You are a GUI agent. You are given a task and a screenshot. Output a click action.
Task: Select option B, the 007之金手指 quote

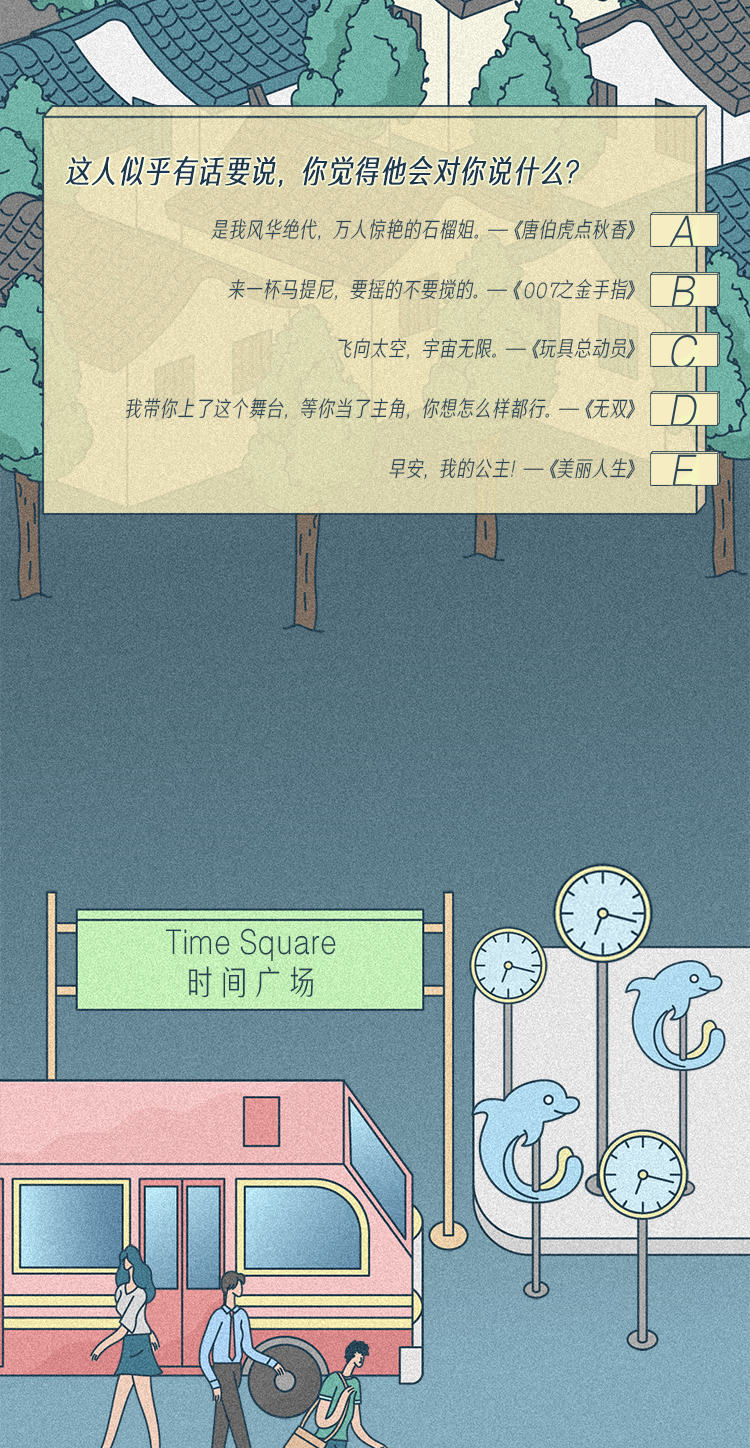(x=683, y=290)
